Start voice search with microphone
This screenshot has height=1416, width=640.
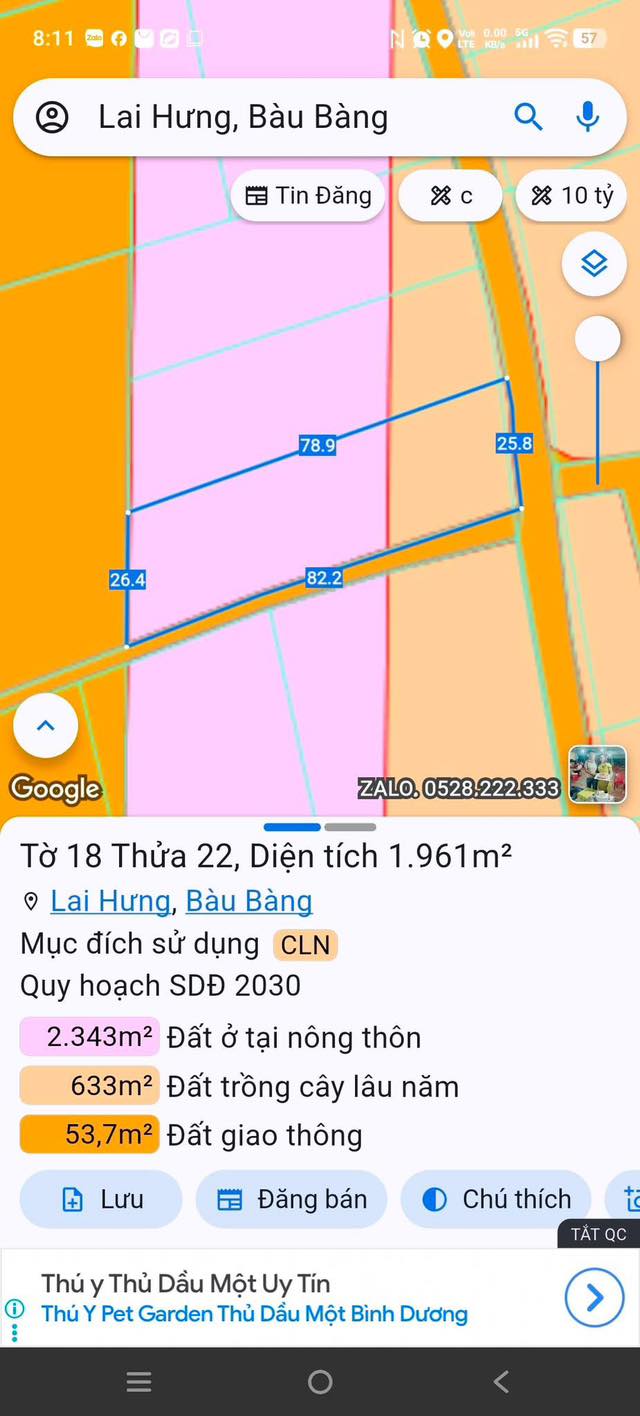coord(588,117)
